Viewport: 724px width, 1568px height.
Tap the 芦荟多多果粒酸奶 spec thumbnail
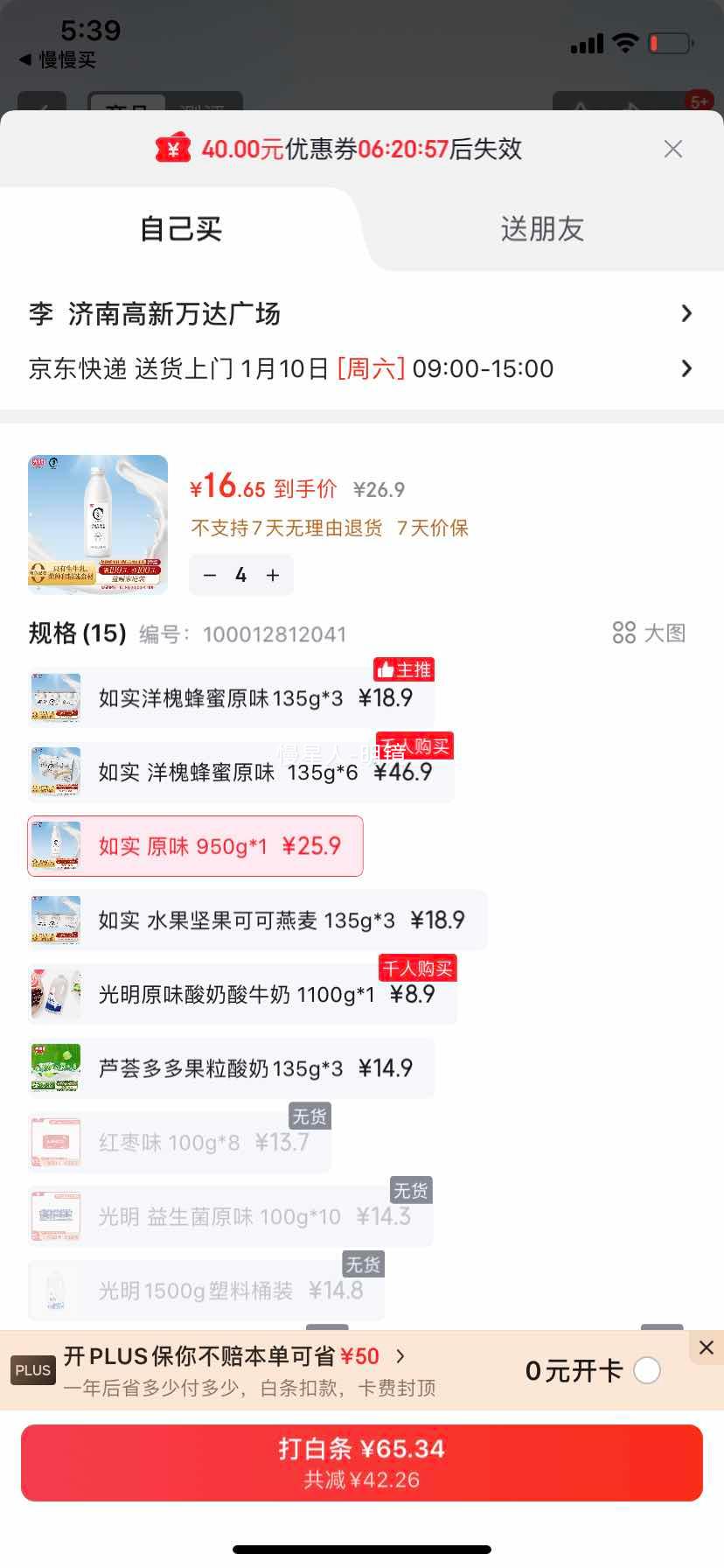point(55,1067)
